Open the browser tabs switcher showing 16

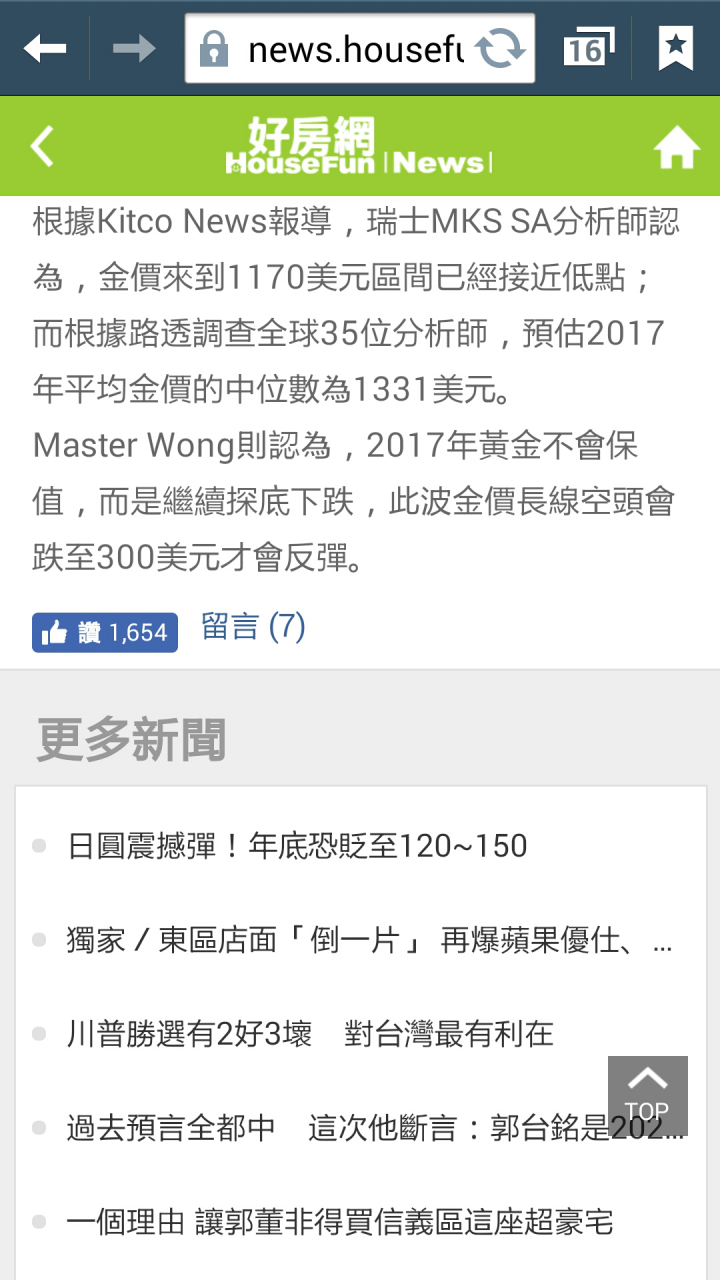pos(588,47)
